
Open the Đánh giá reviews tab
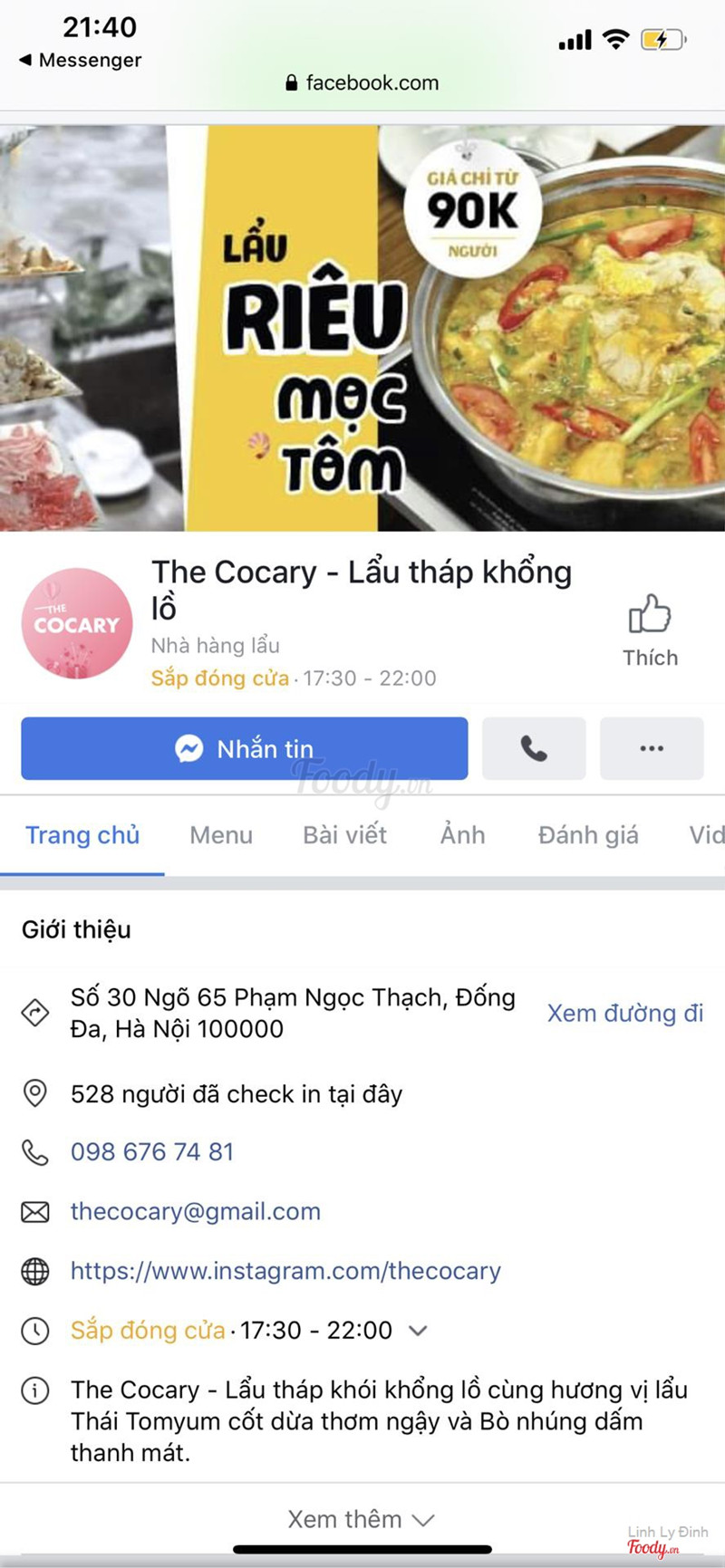[587, 835]
